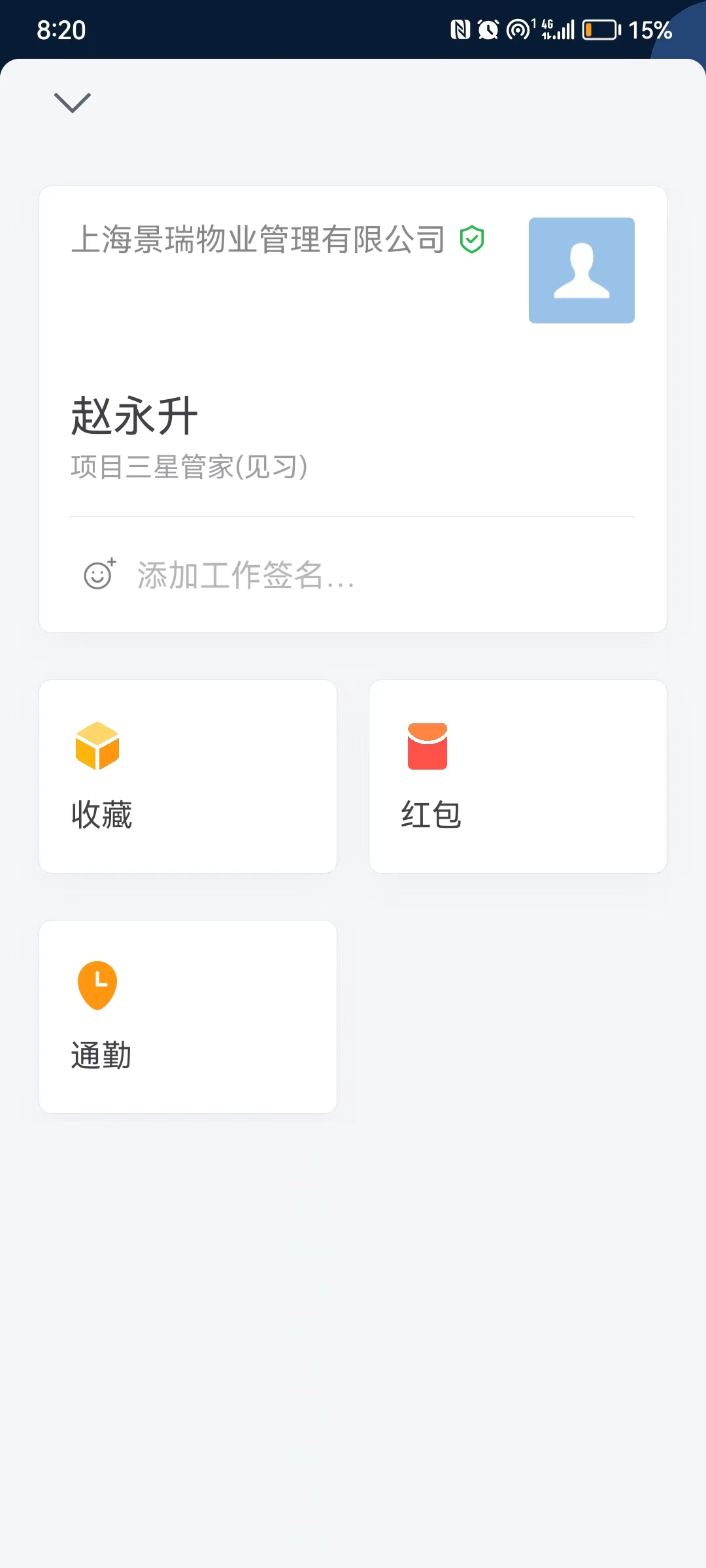Collapse the profile panel with the down chevron

tap(72, 103)
